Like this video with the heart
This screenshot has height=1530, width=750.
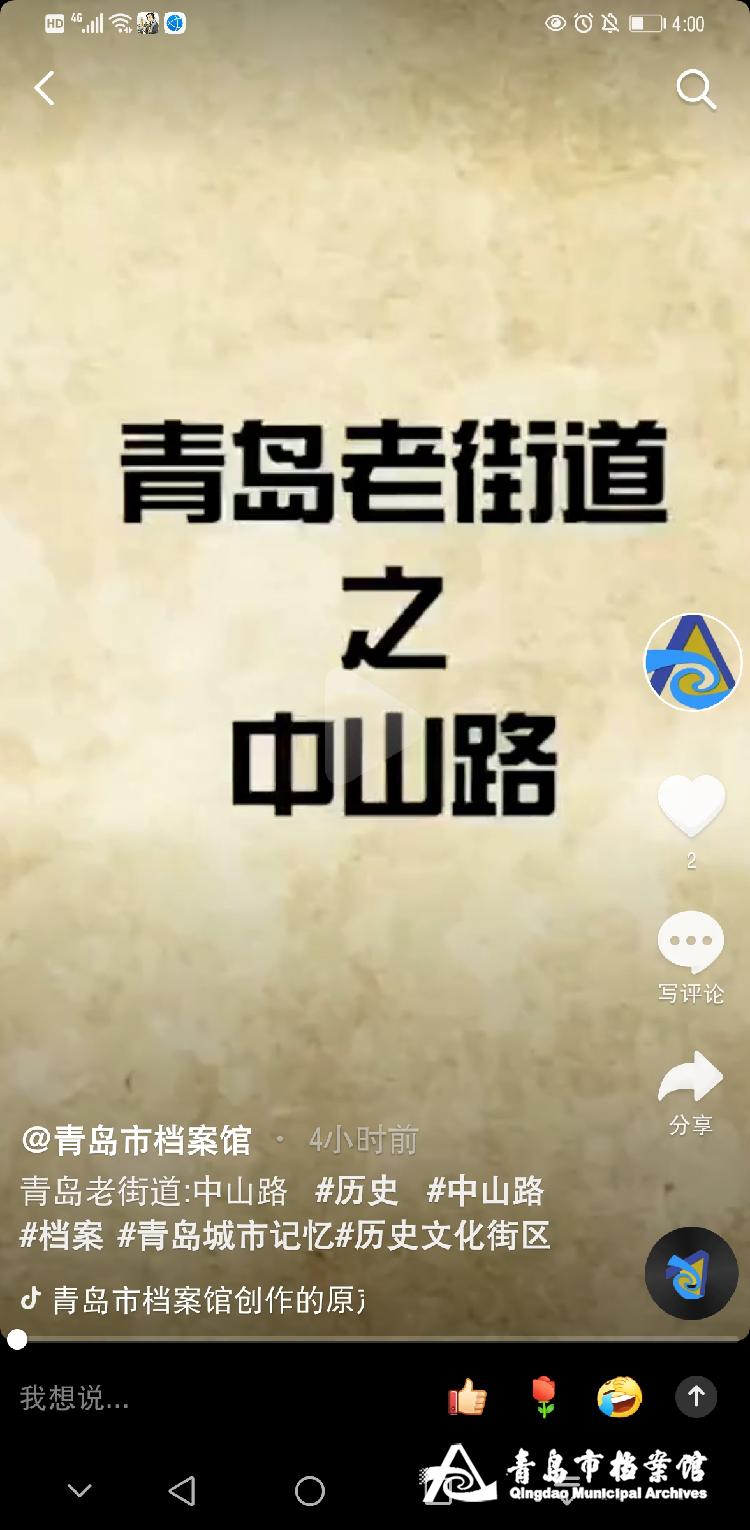click(691, 805)
